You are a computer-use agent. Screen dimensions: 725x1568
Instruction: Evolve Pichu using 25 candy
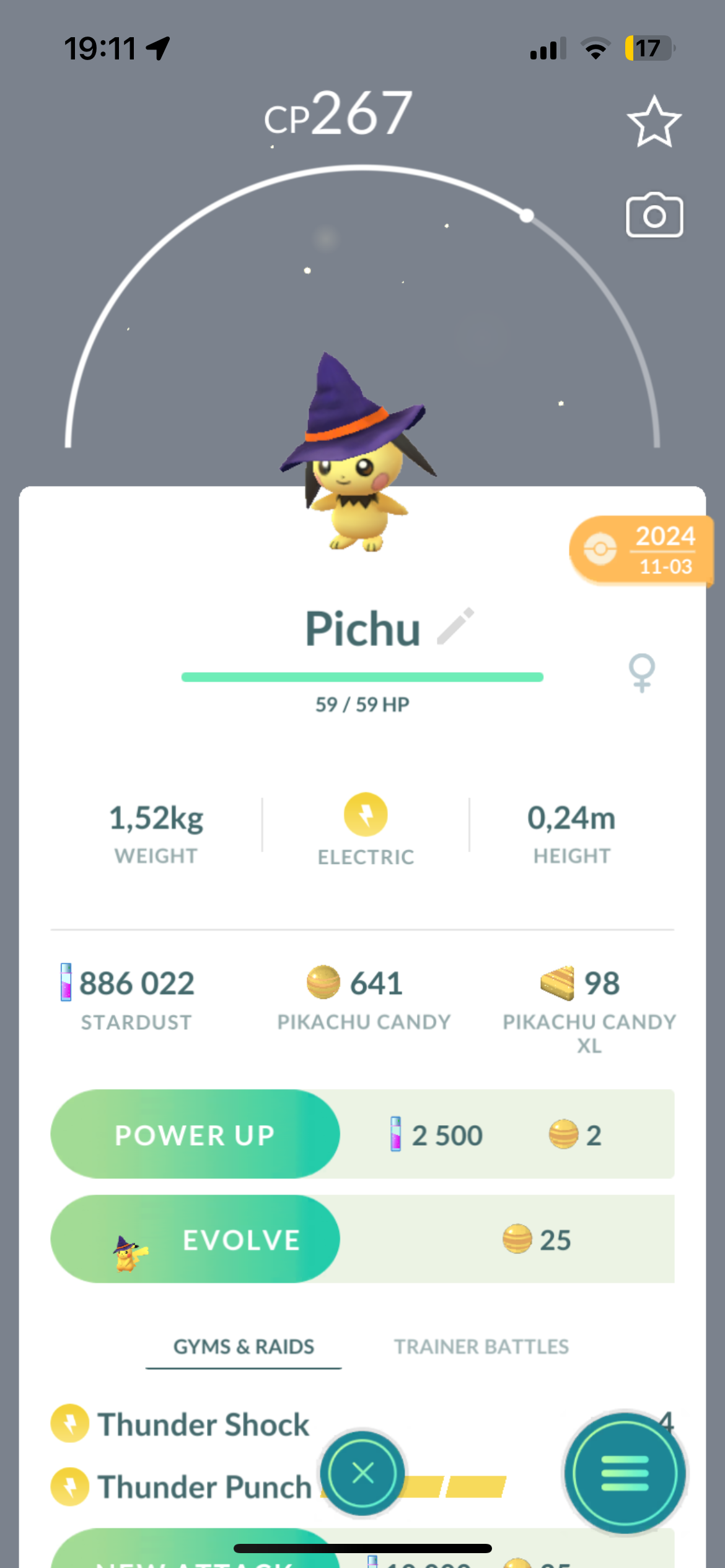pos(195,1239)
